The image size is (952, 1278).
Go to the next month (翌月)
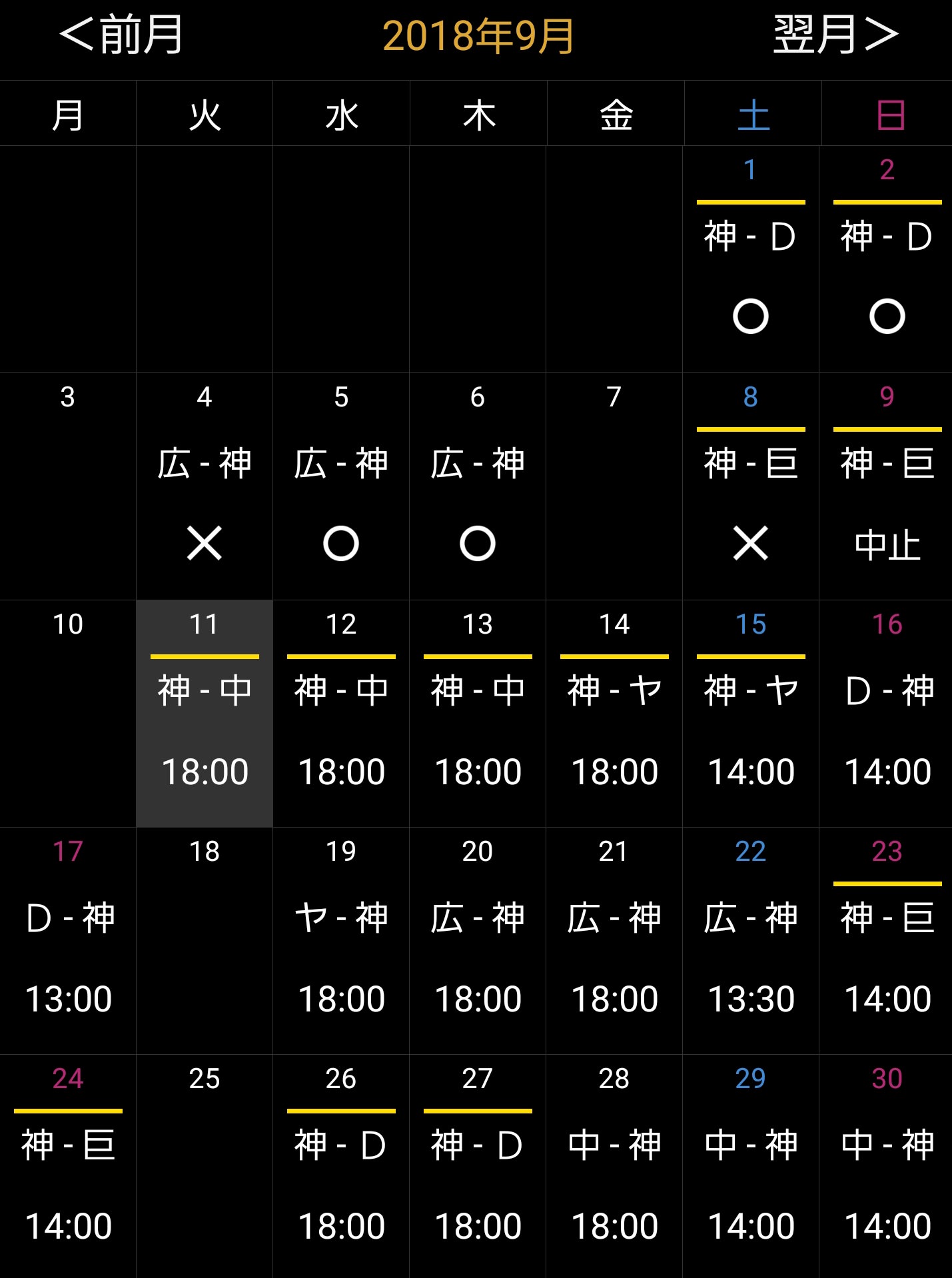point(835,35)
